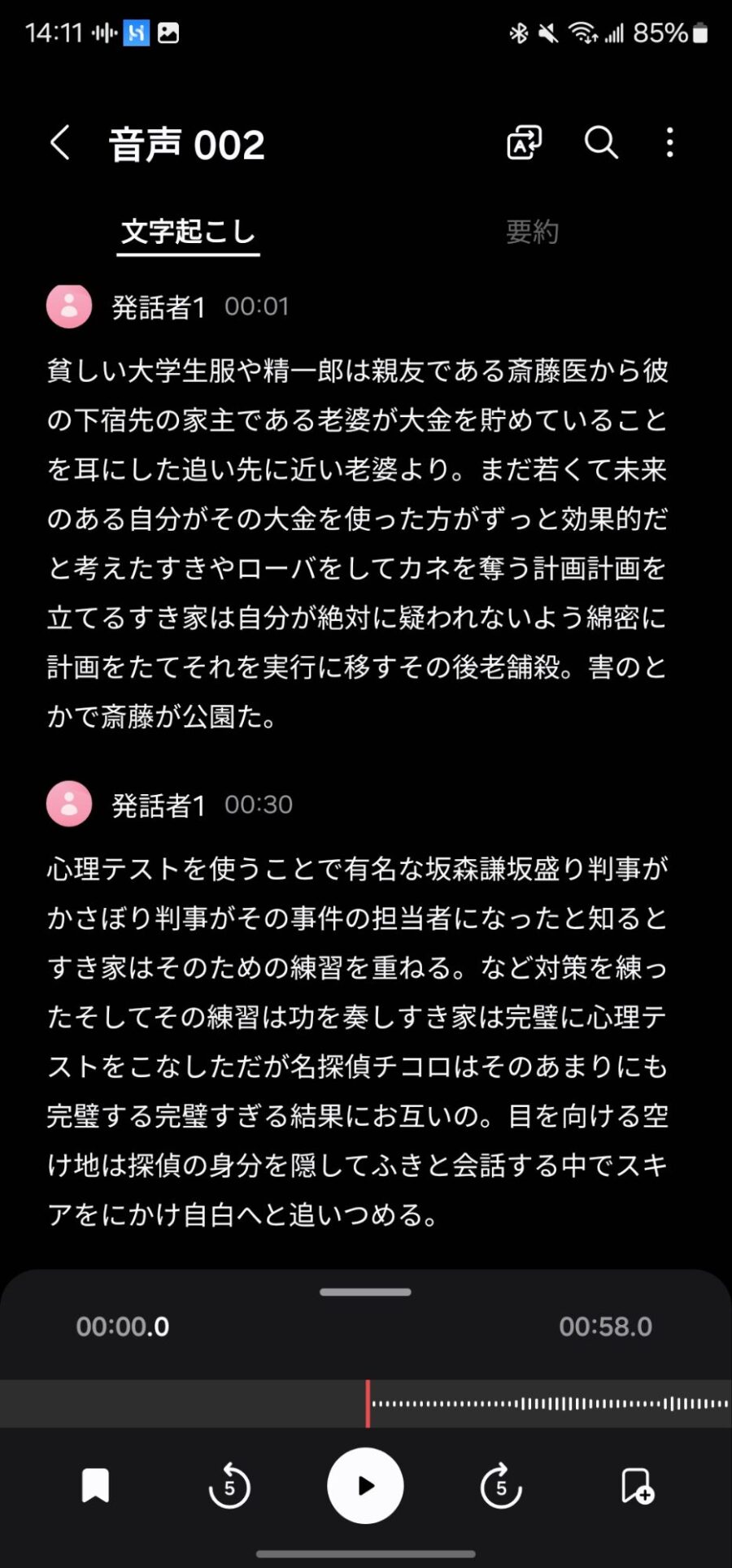The width and height of the screenshot is (732, 1568).
Task: Tap 発話者1 label at 00:01
Action: pyautogui.click(x=159, y=307)
